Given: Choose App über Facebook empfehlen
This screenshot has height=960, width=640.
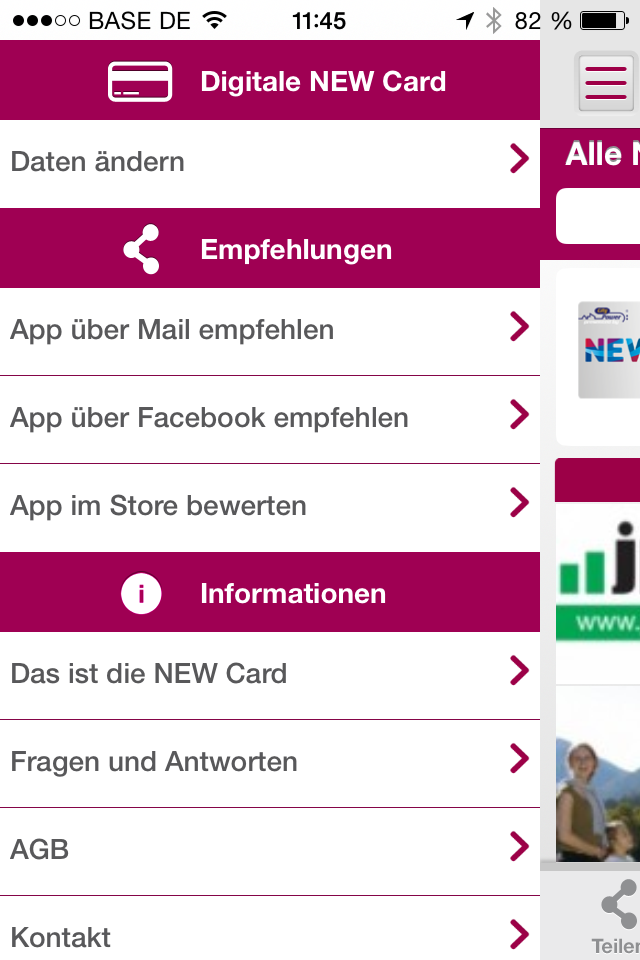Looking at the screenshot, I should tap(270, 418).
